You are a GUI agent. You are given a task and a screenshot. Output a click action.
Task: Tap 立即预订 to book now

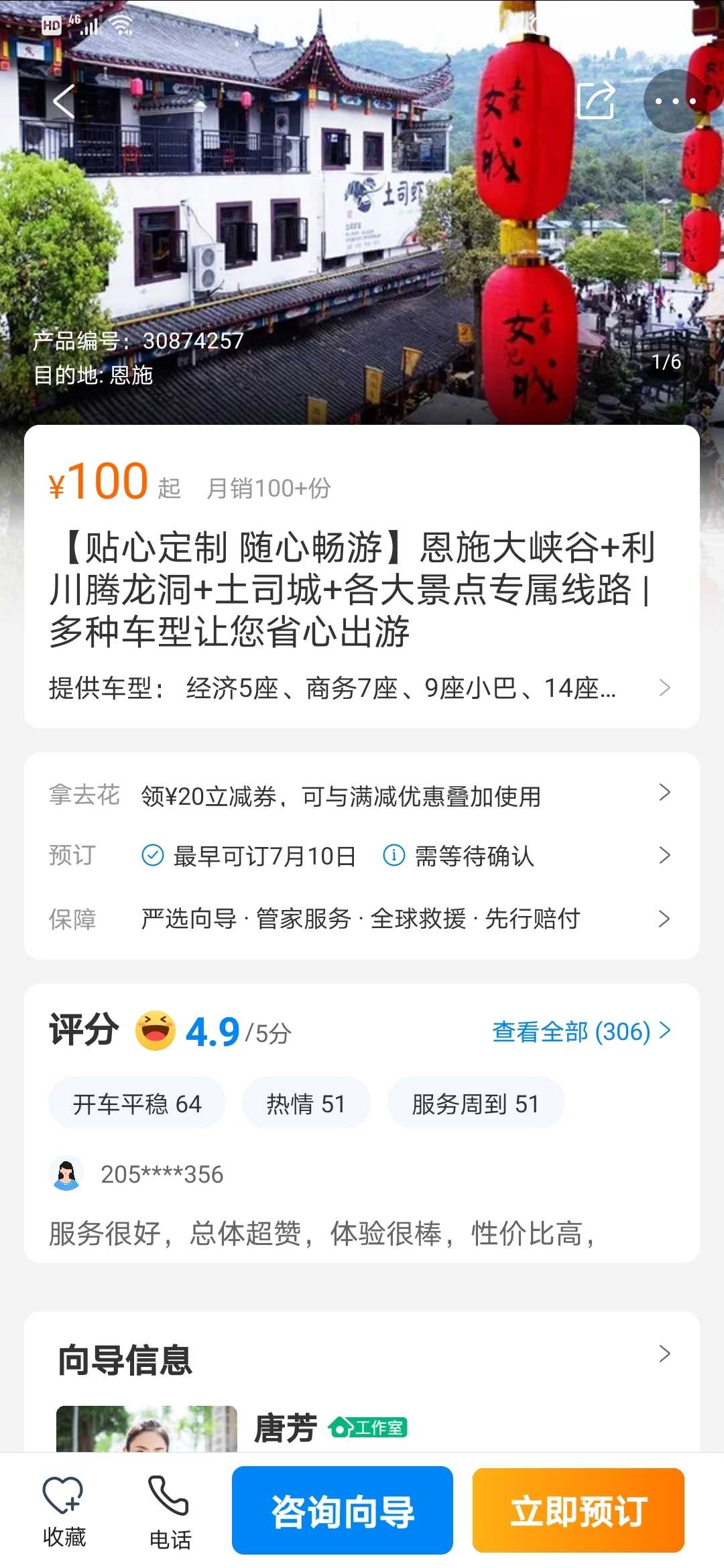pos(579,1510)
